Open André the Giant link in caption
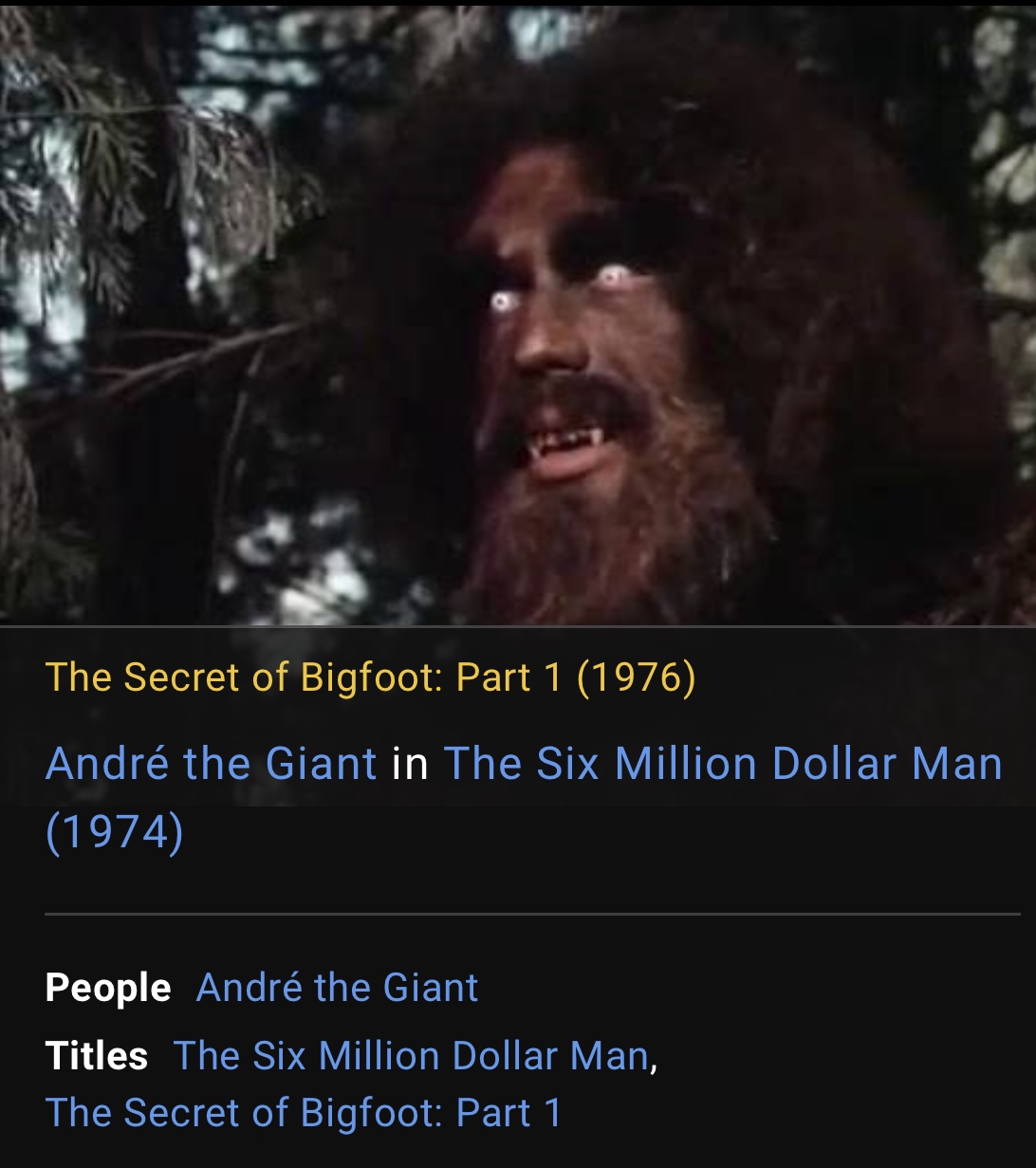 click(x=211, y=764)
